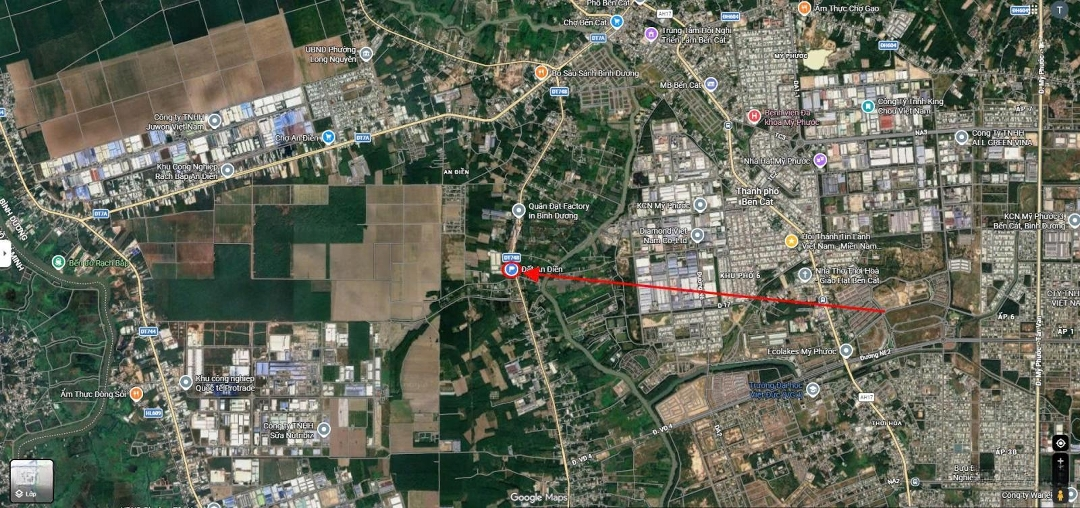This screenshot has width=1080, height=508.
Task: Show my current location on the map
Action: pos(1060,443)
